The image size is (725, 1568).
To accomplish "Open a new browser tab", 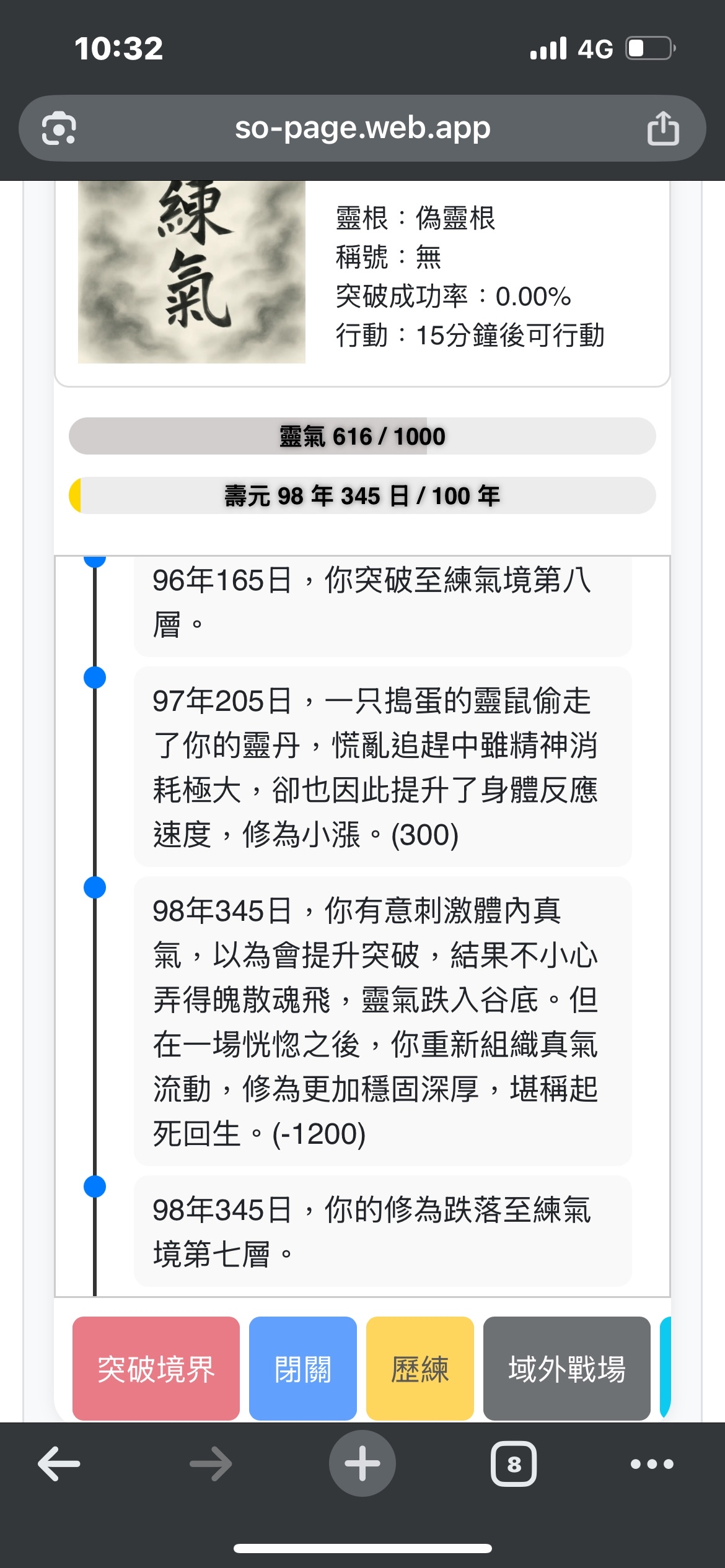I will tap(362, 1464).
